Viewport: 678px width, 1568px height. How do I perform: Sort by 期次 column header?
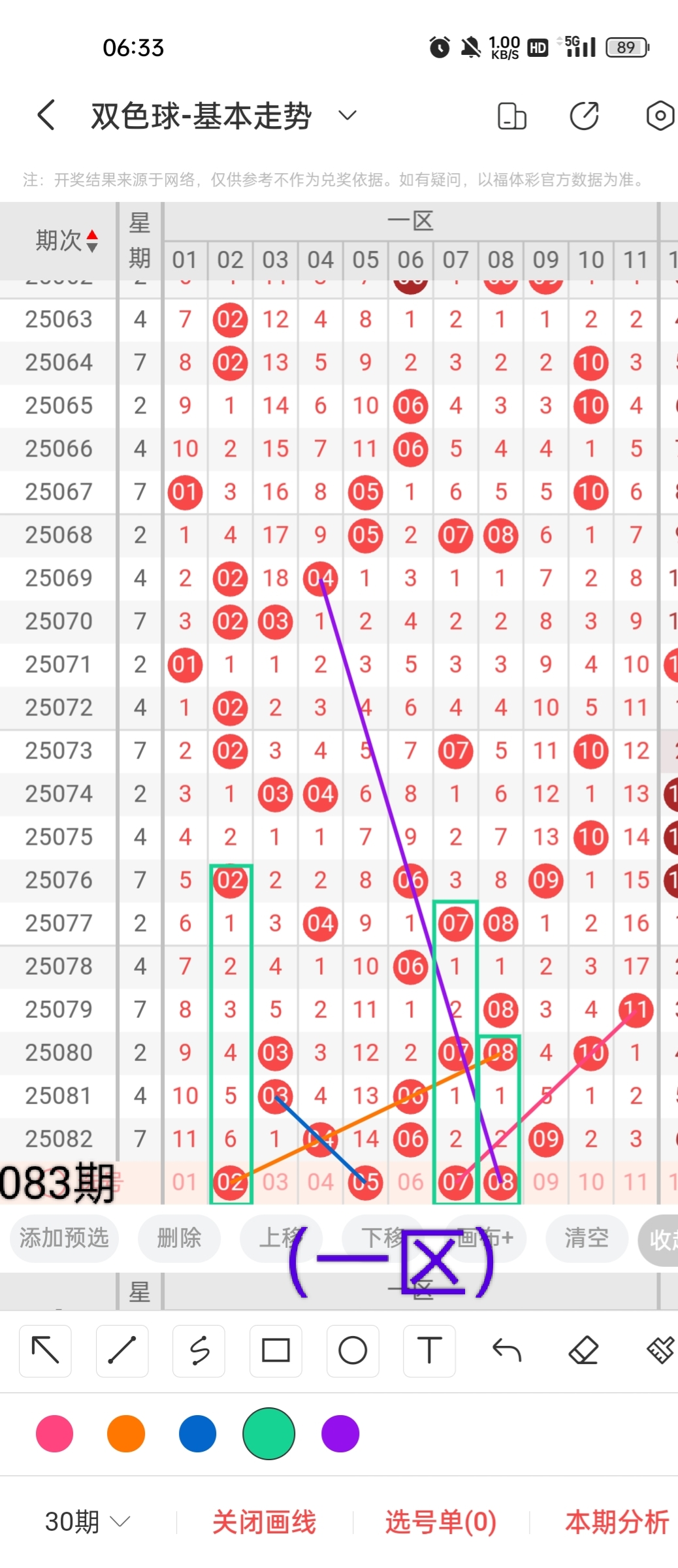(67, 240)
